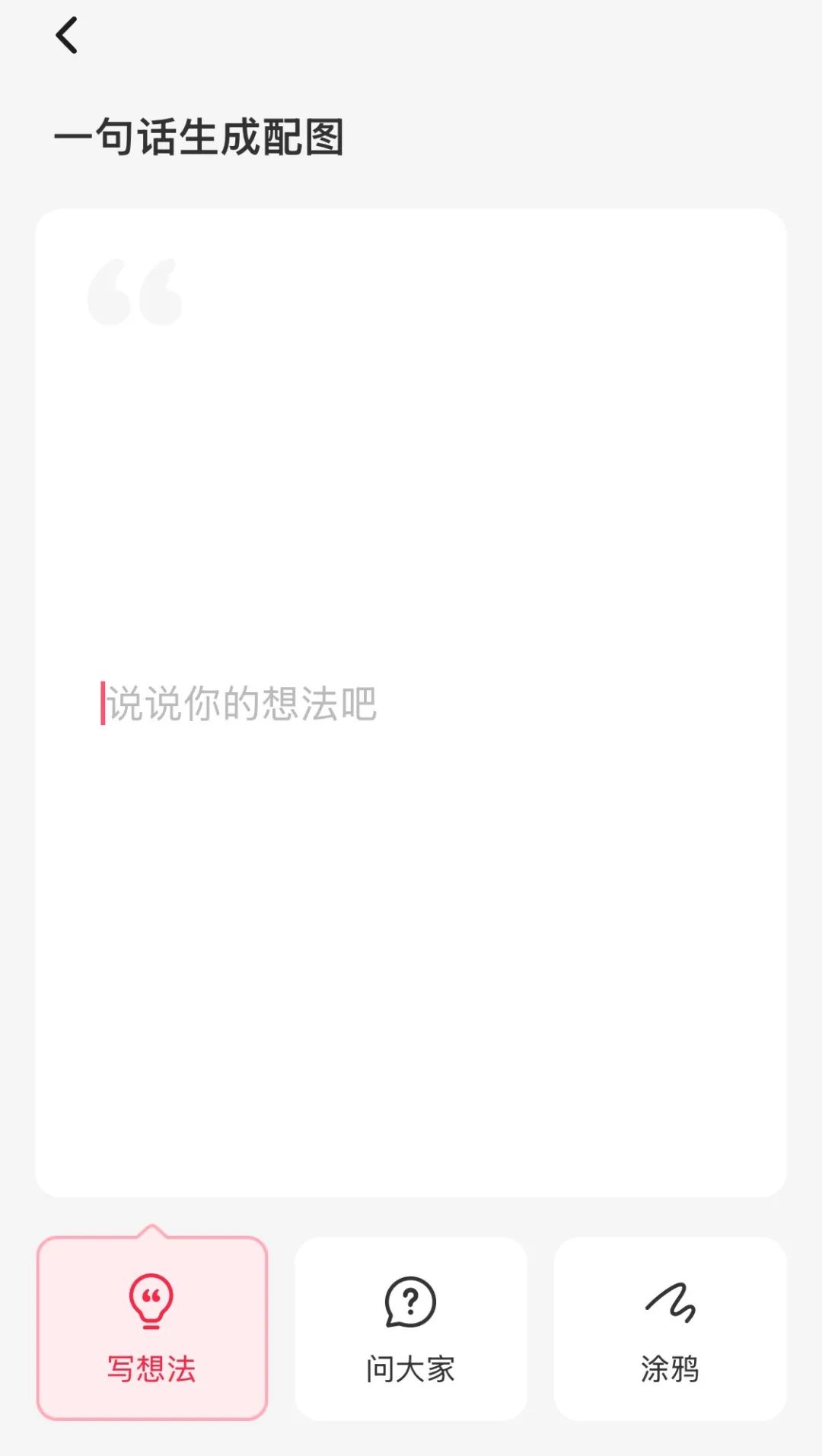822x1456 pixels.
Task: Go back using the top-left arrow
Action: coord(67,36)
